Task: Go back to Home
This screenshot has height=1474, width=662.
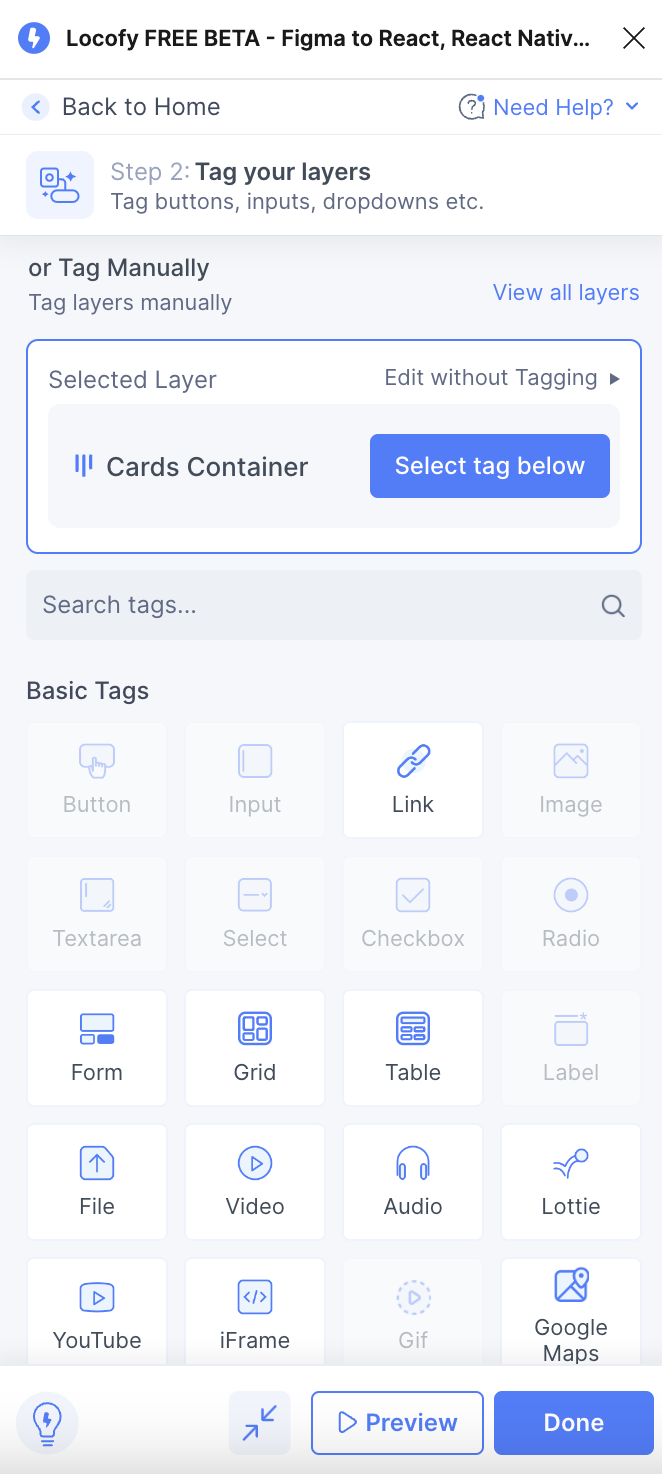Action: (122, 107)
